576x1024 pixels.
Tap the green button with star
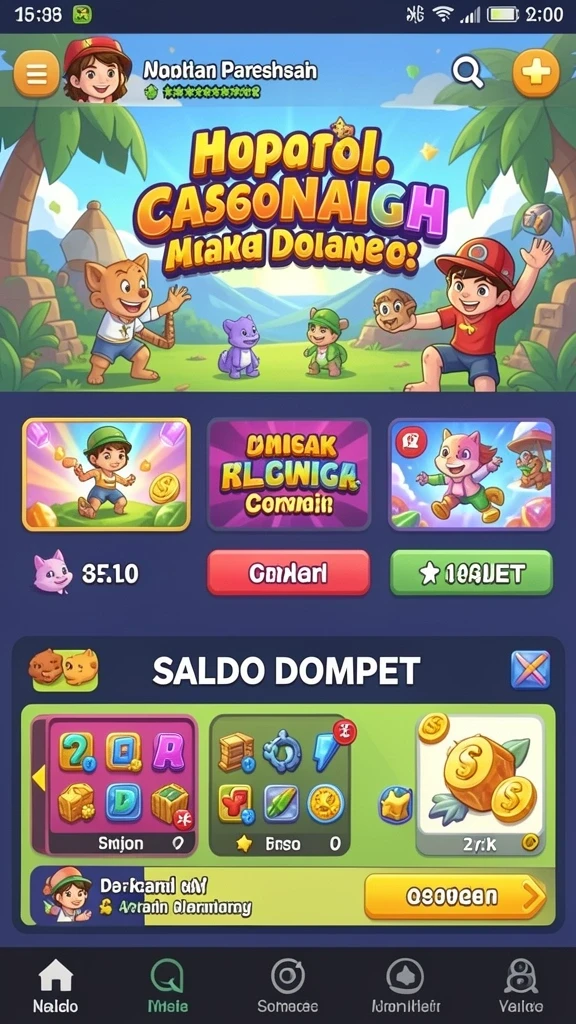[x=471, y=573]
